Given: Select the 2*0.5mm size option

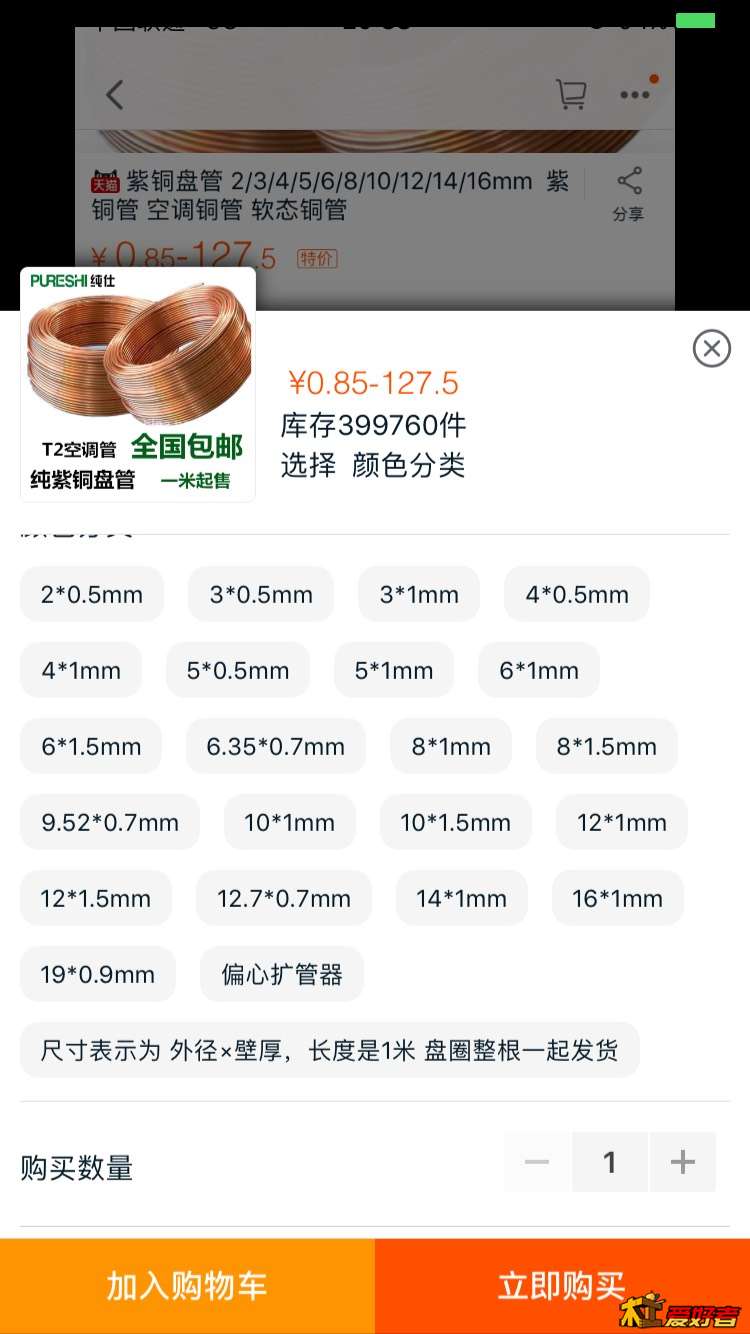Looking at the screenshot, I should [x=92, y=594].
